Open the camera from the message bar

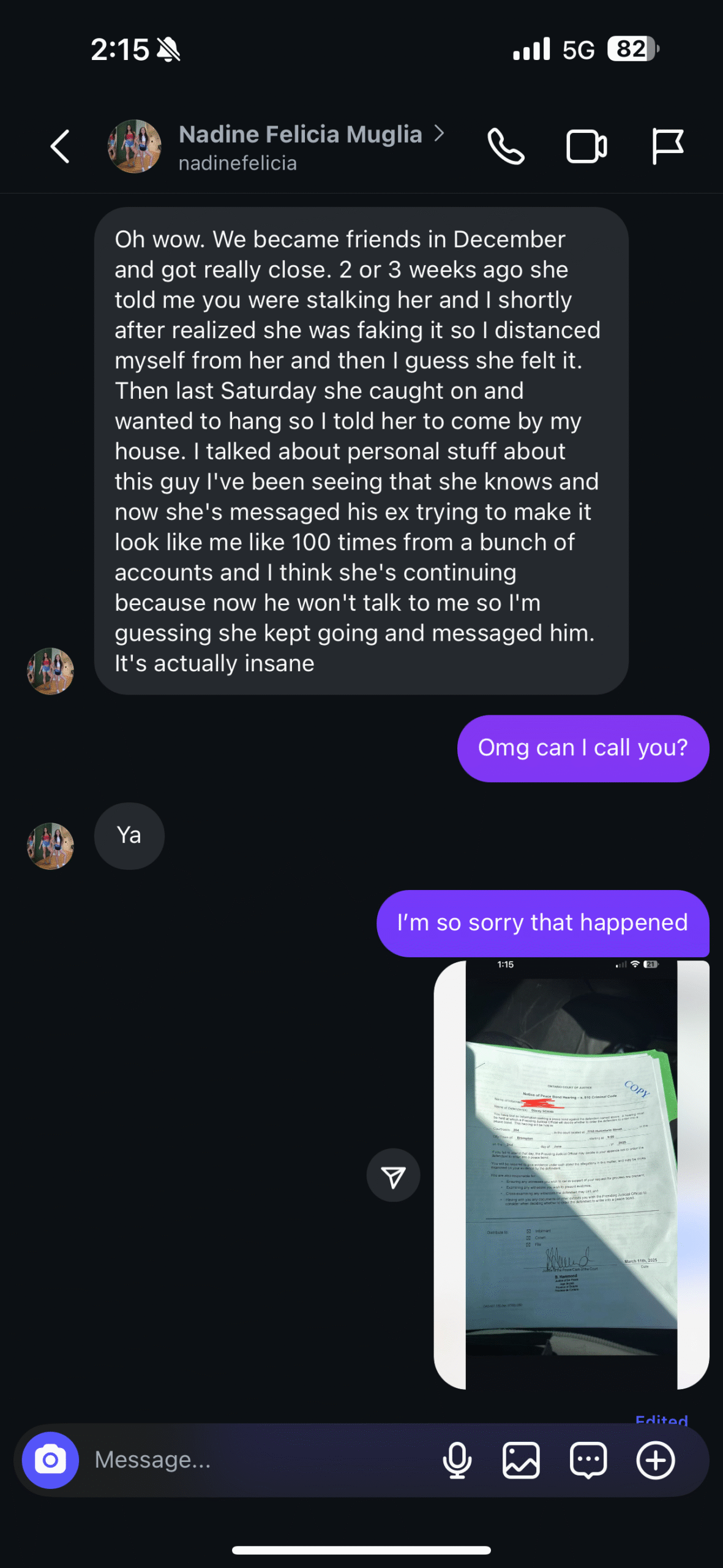tap(50, 1460)
